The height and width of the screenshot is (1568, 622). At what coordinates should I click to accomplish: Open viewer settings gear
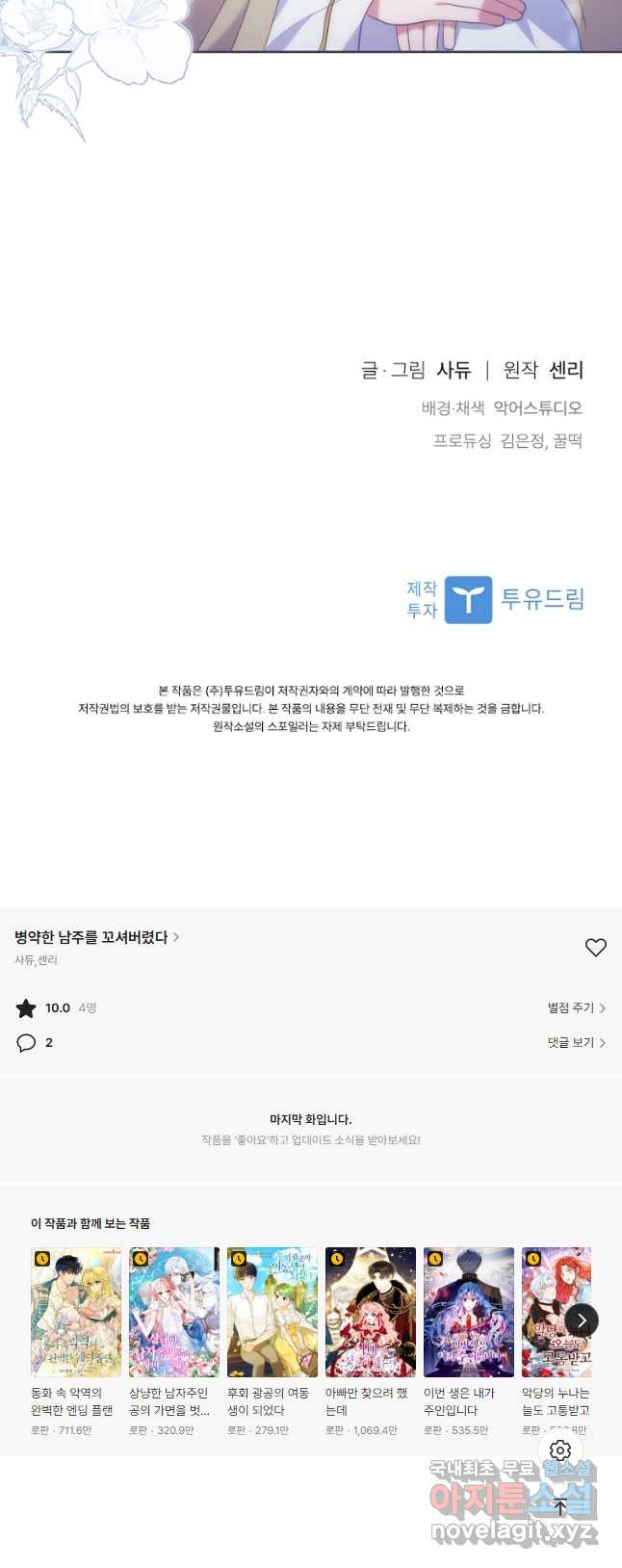(560, 1450)
